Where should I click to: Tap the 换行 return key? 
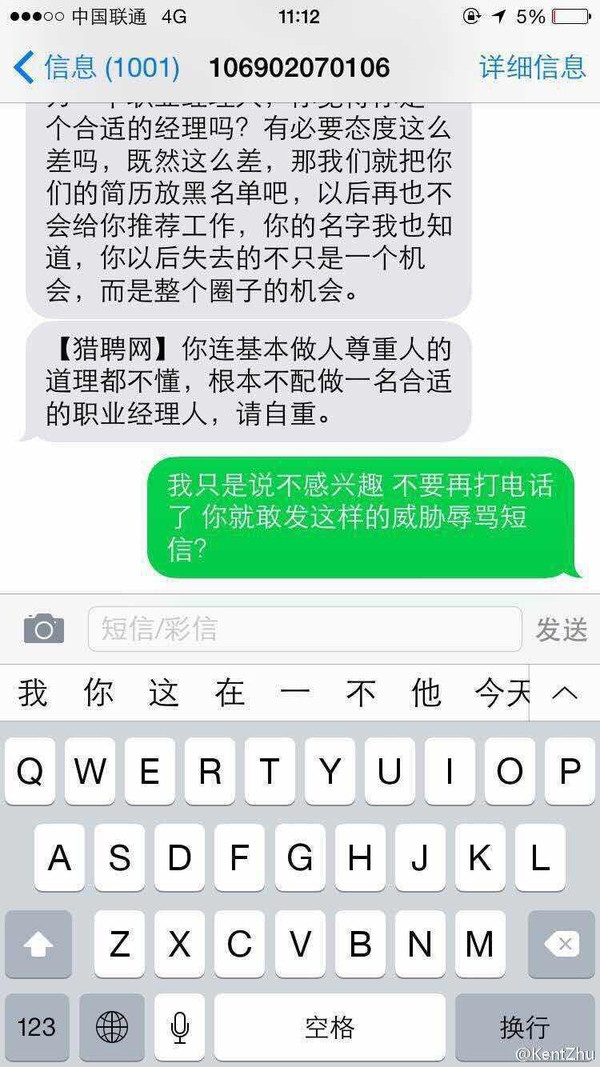525,1026
